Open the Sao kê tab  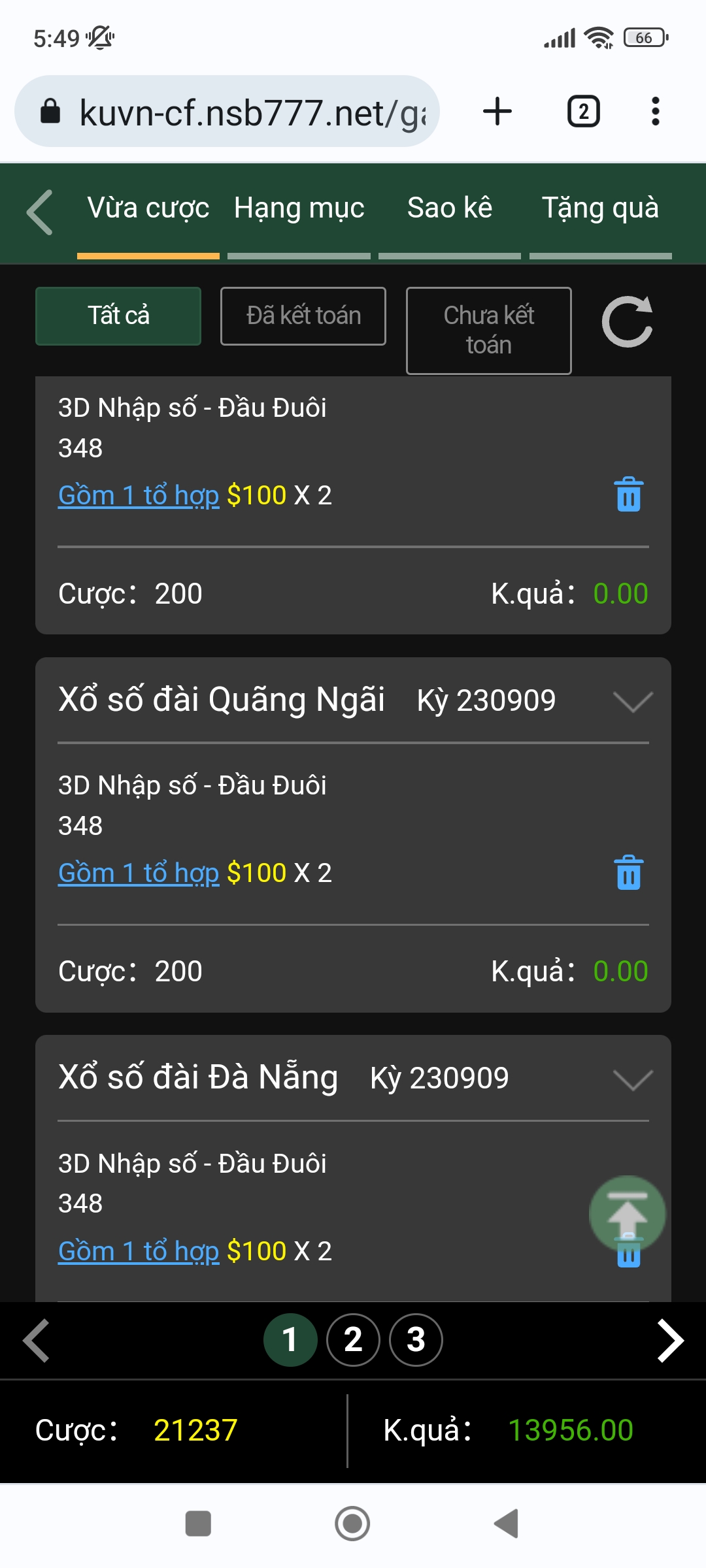point(450,208)
